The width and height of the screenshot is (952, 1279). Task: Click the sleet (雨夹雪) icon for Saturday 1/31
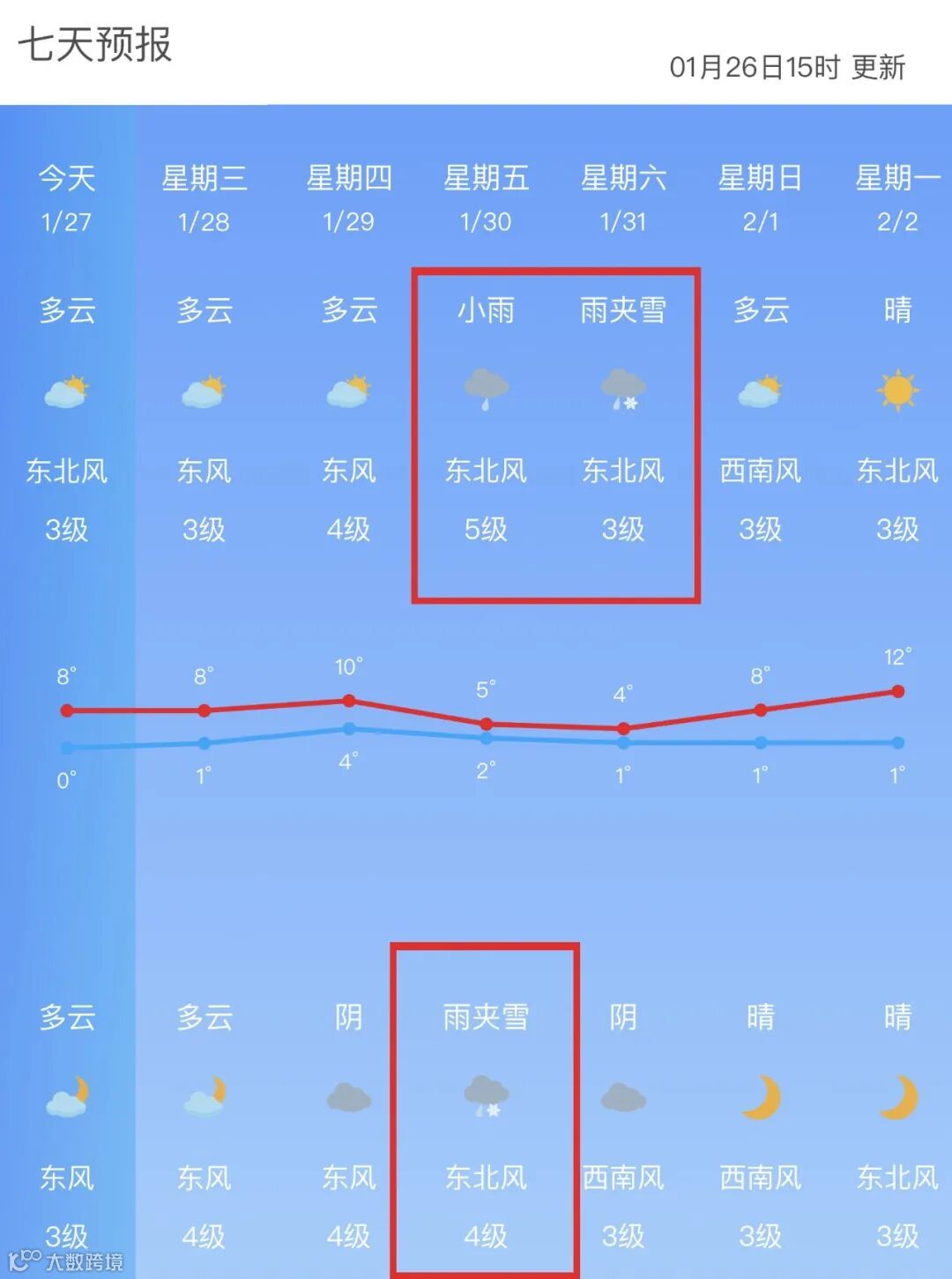click(x=625, y=388)
